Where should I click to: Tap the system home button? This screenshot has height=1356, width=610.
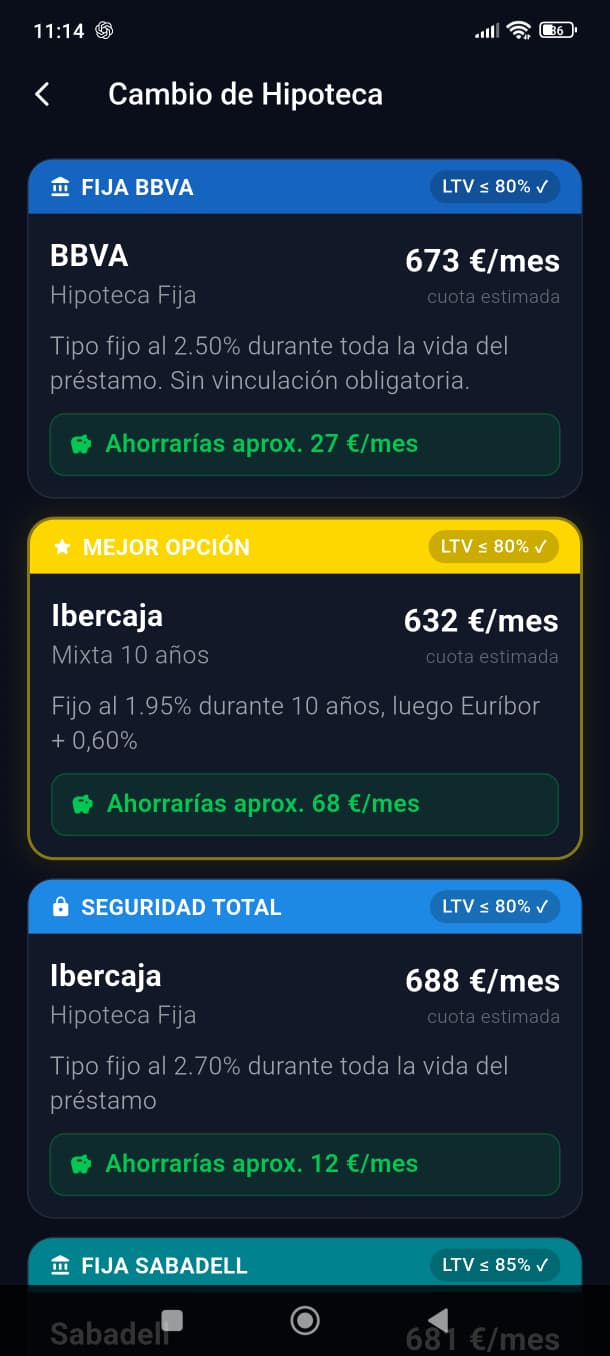click(305, 1321)
